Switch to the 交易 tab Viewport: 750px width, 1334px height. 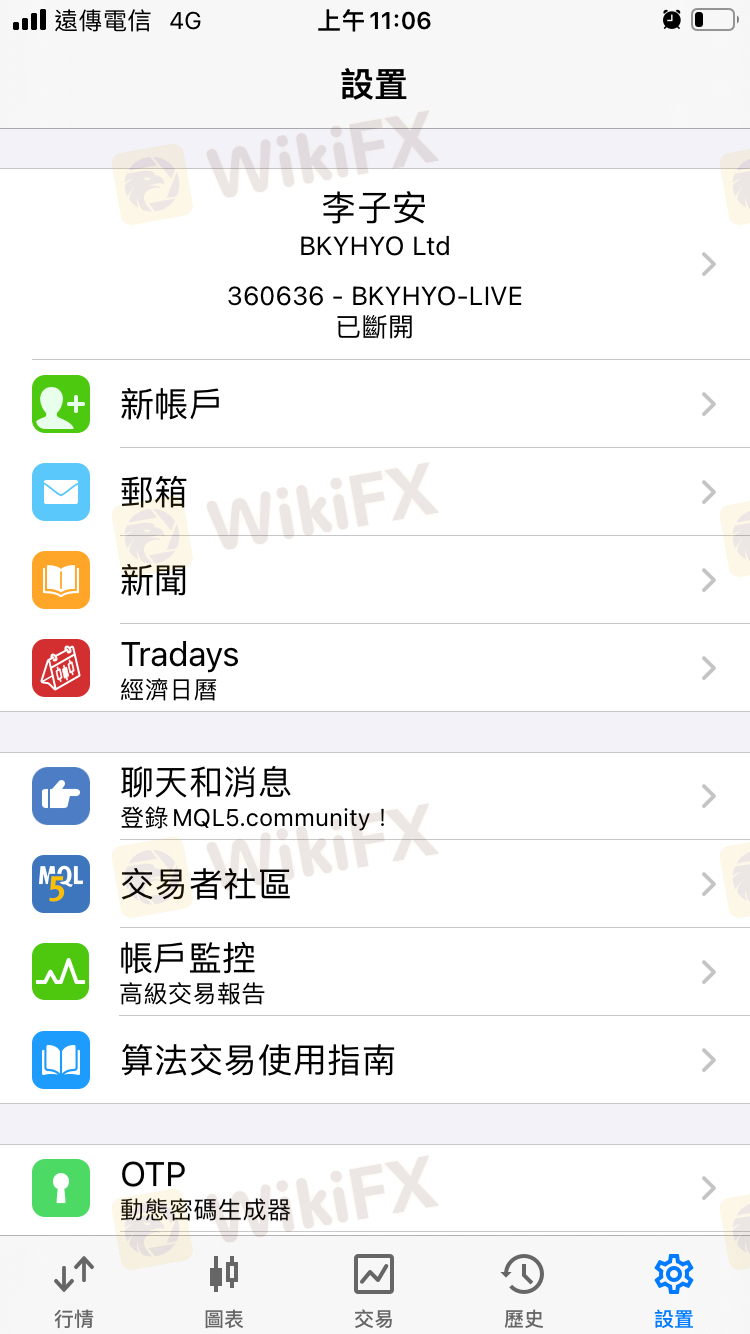[374, 1289]
